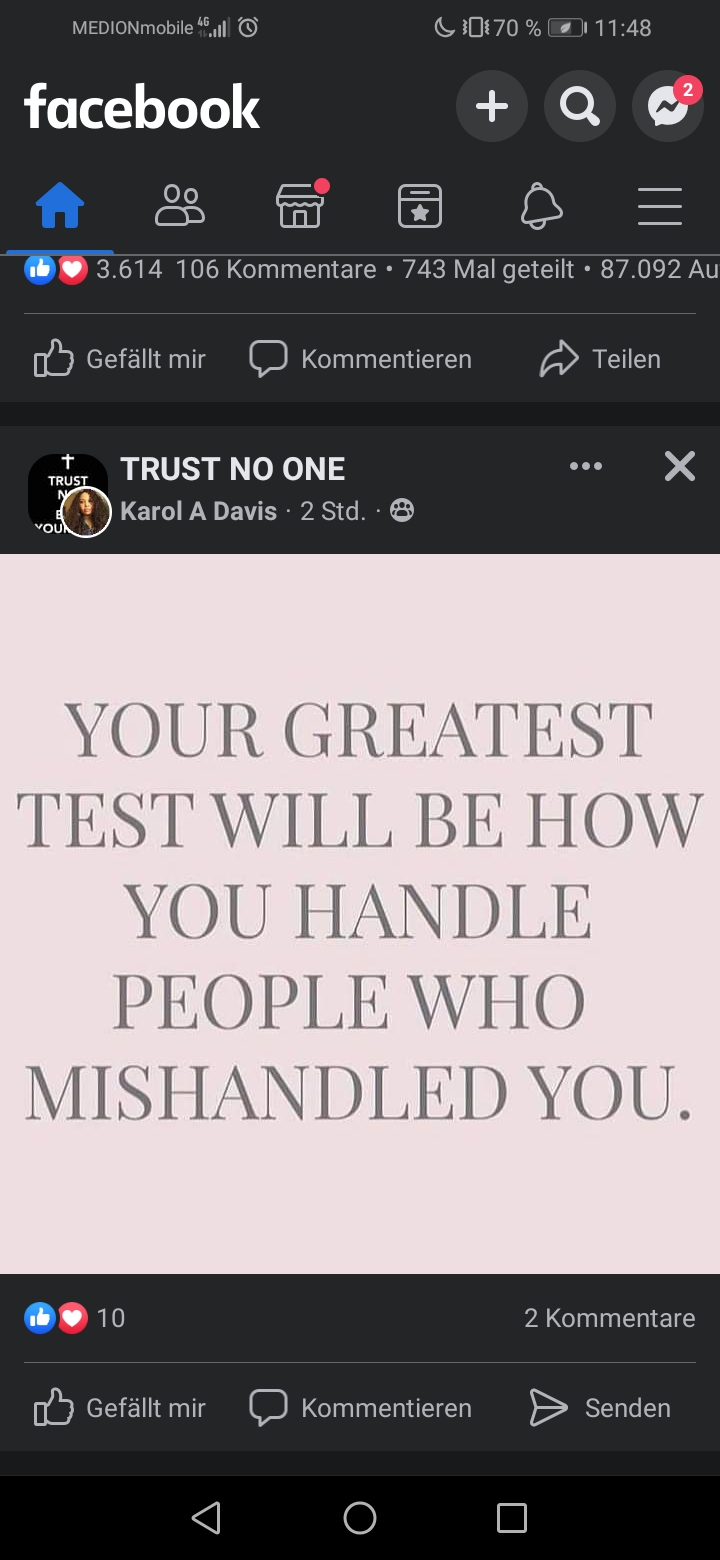This screenshot has height=1560, width=720.
Task: Open the Marketplace tab
Action: [x=300, y=208]
